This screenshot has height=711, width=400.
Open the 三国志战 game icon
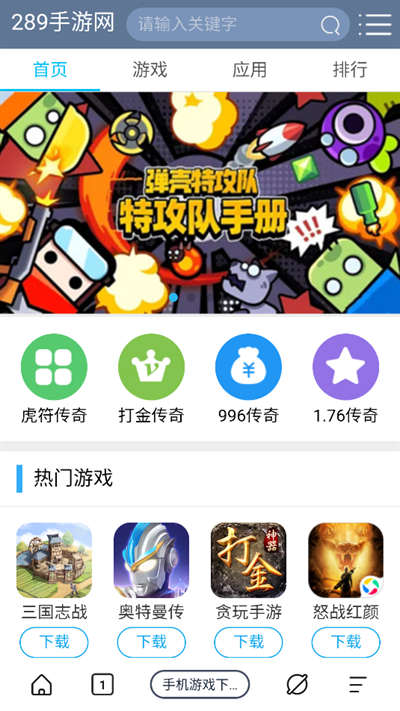[54, 560]
